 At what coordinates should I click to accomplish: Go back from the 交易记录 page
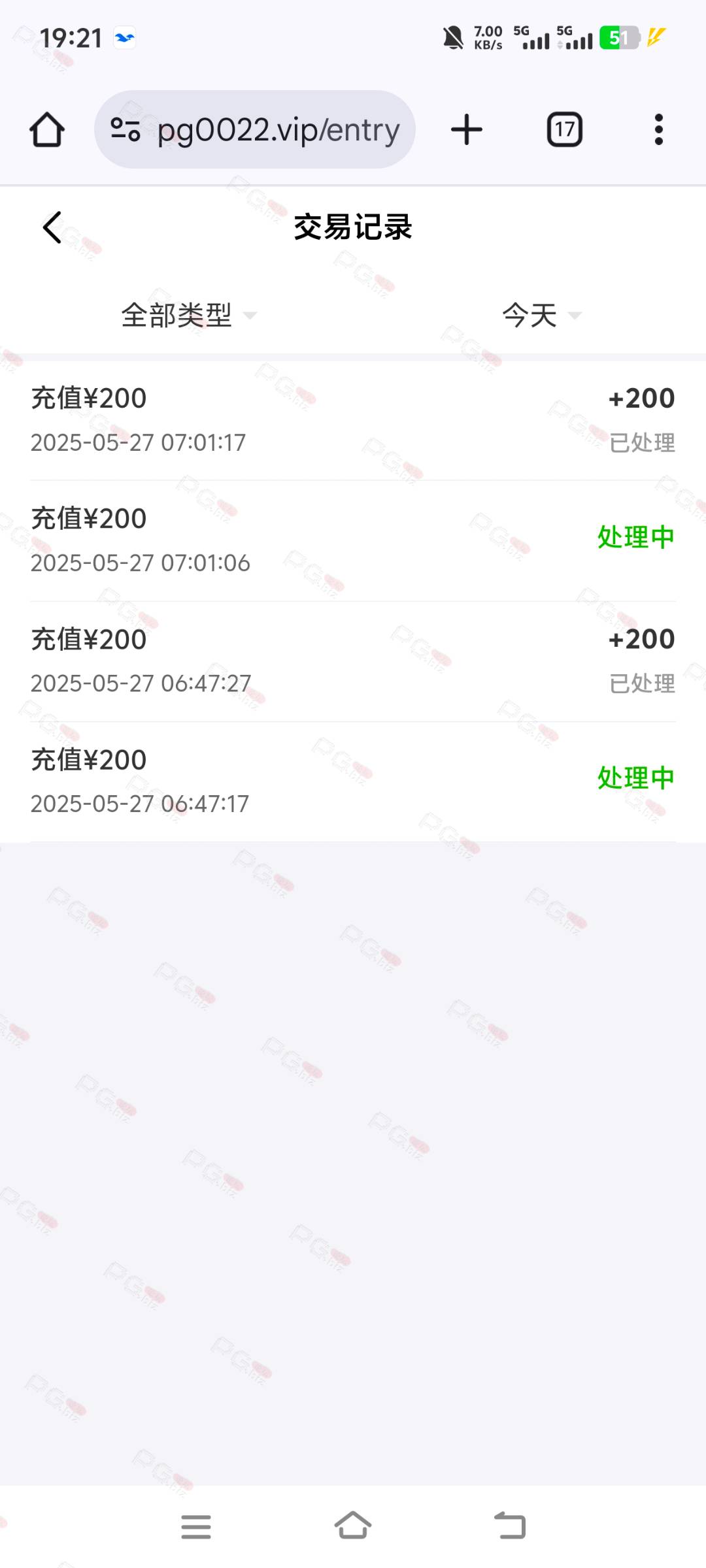click(52, 227)
